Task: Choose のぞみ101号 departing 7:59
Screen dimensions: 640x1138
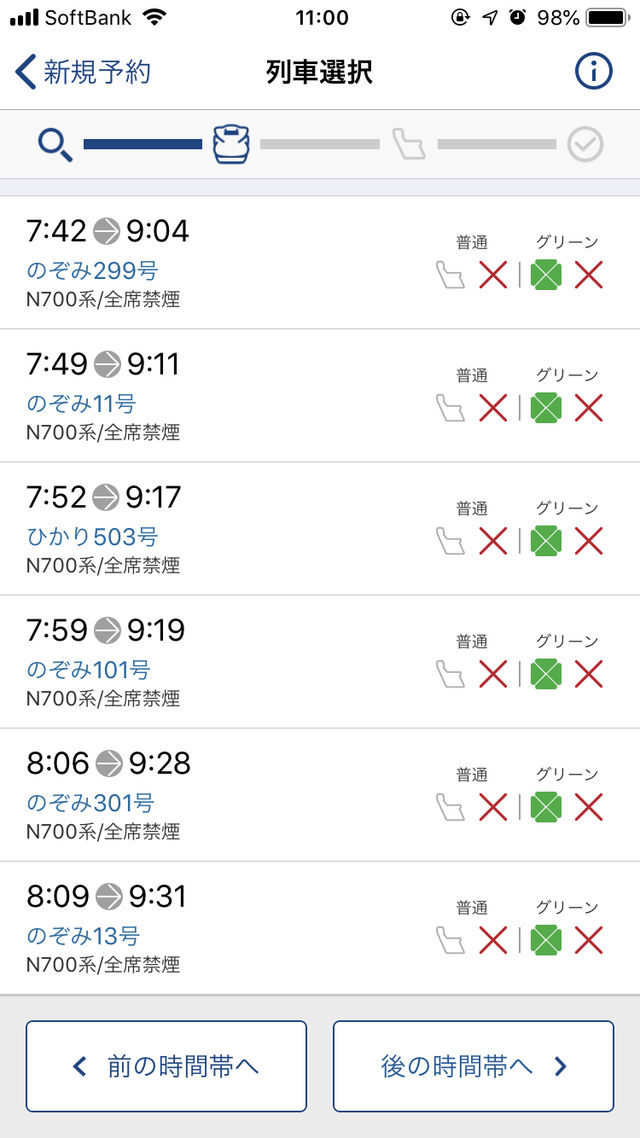Action: pos(320,662)
